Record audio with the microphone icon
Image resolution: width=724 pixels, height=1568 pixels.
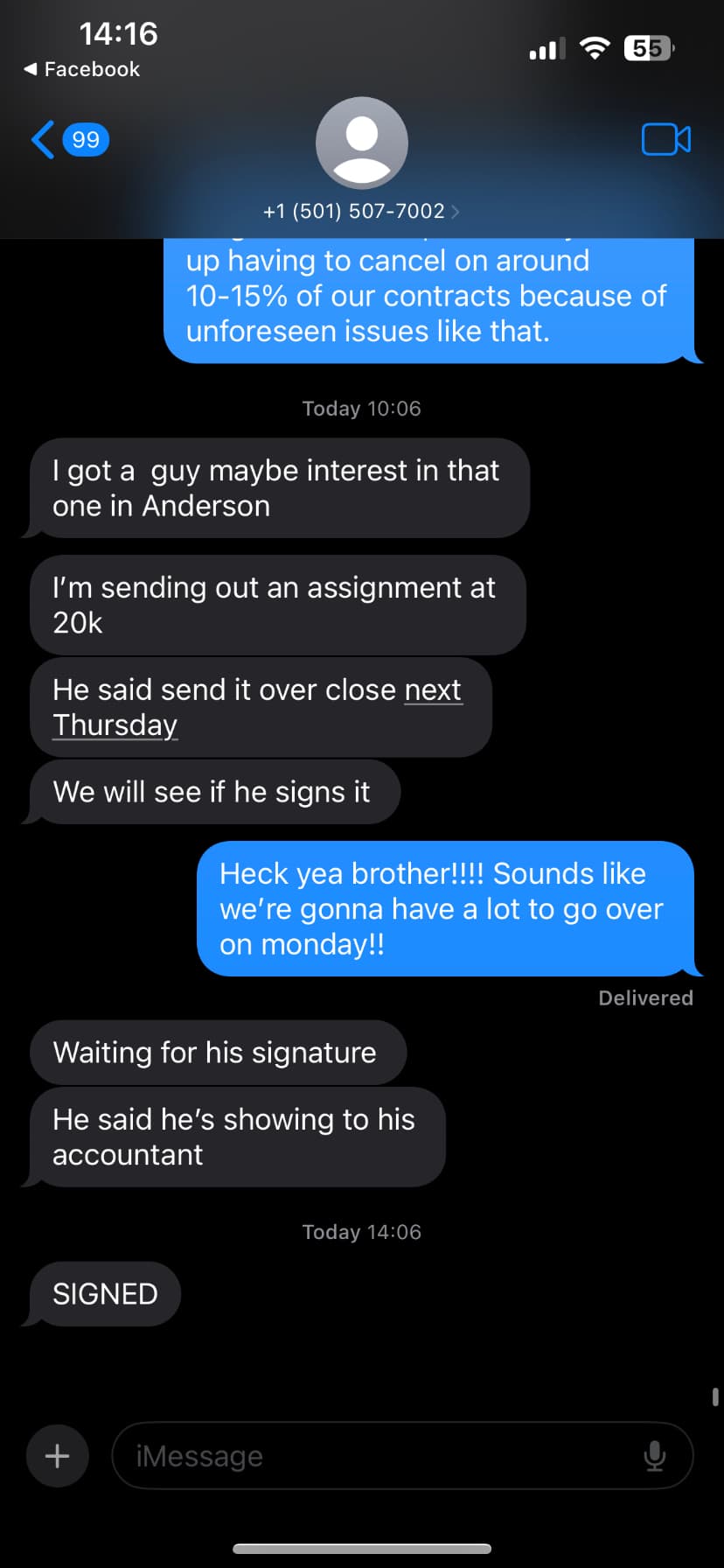654,1455
